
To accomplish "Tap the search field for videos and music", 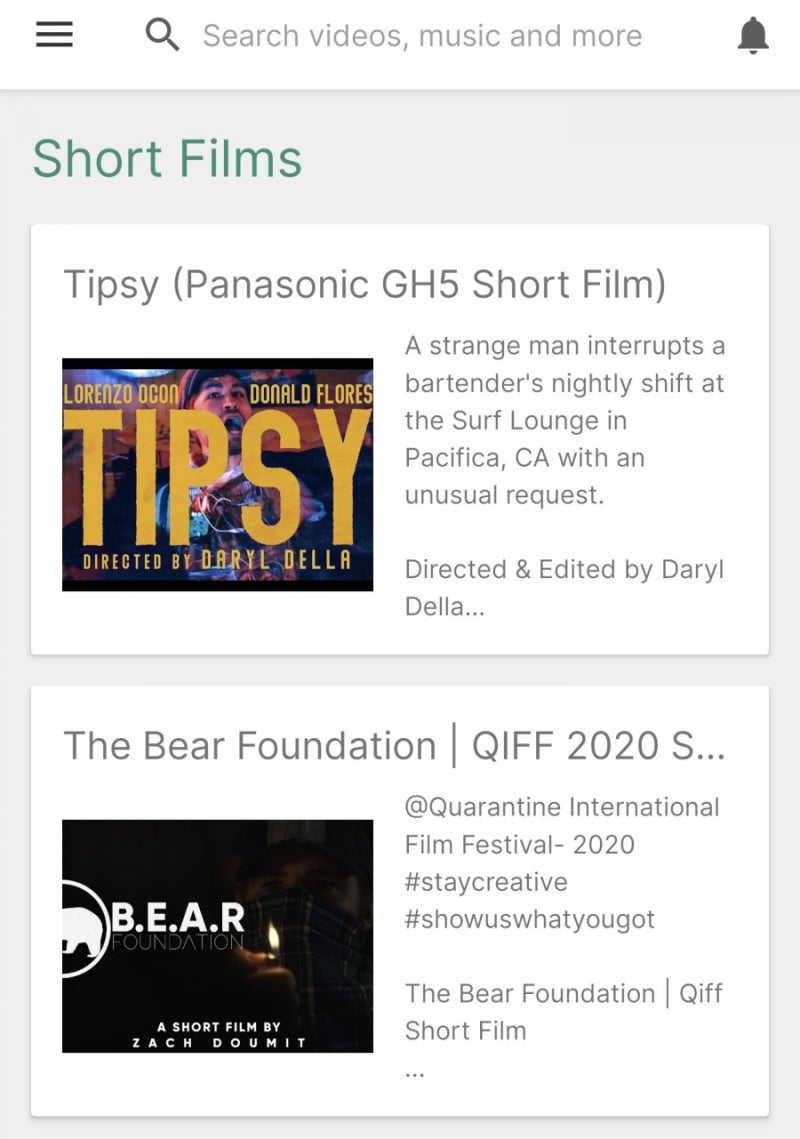I will tap(422, 36).
